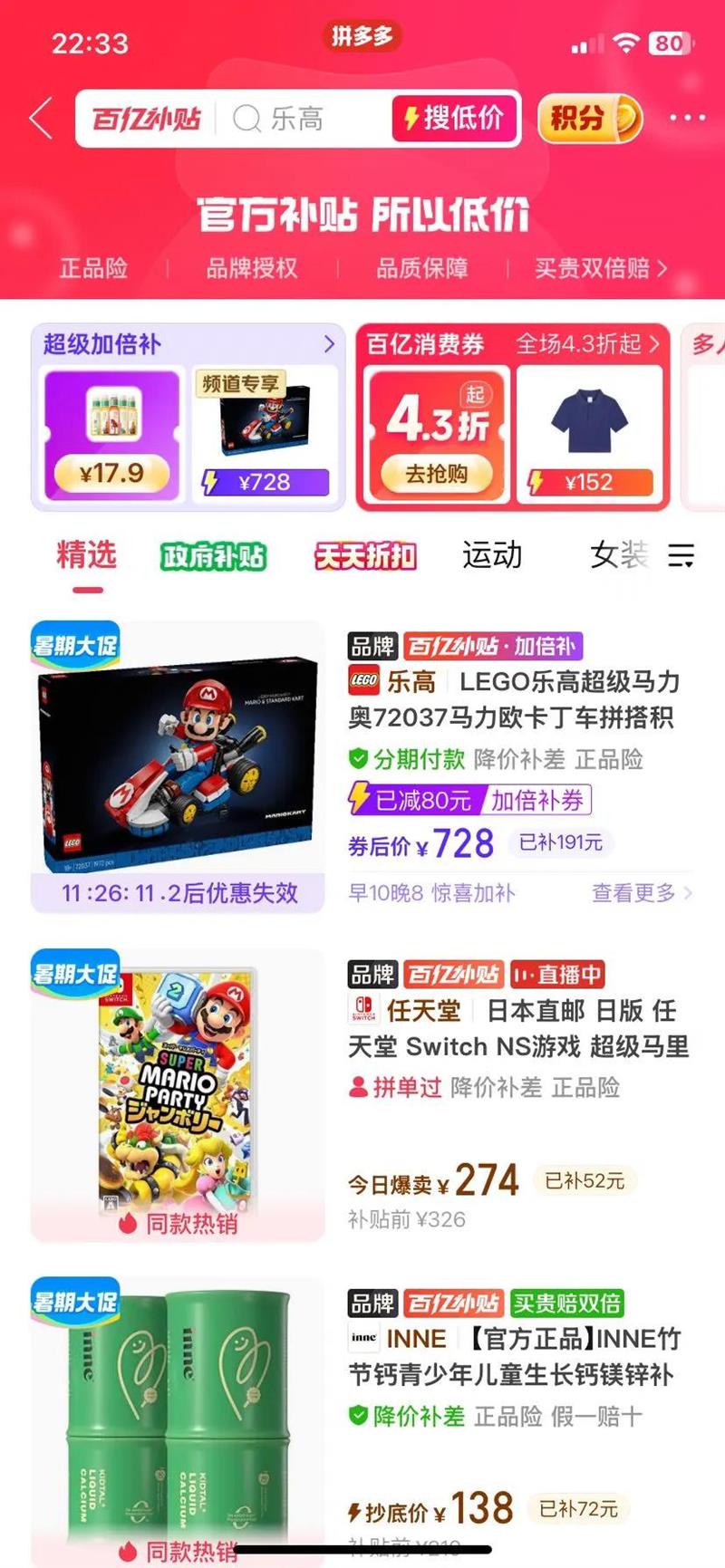This screenshot has height=1568, width=725.
Task: Open the 积分 points button
Action: [x=589, y=119]
